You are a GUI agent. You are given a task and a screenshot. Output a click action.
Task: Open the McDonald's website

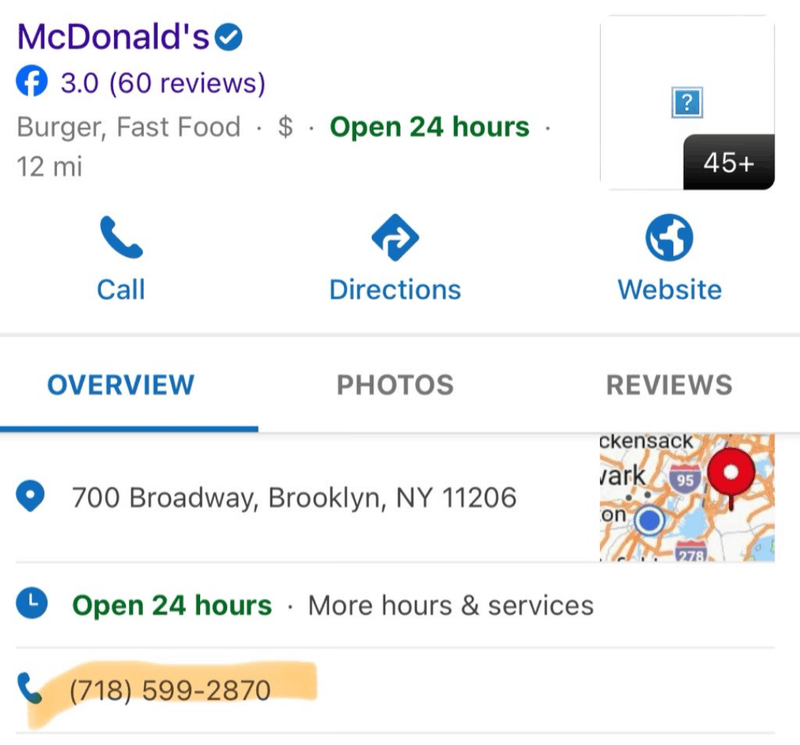(x=669, y=260)
